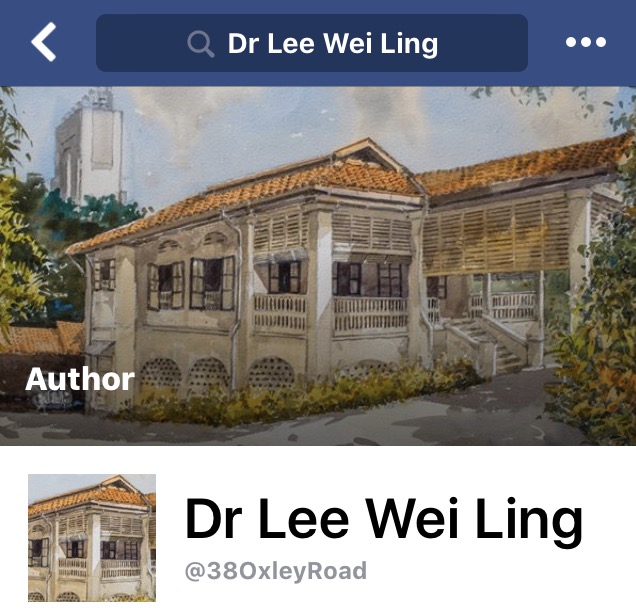Go back using the top-left arrow

[x=44, y=43]
